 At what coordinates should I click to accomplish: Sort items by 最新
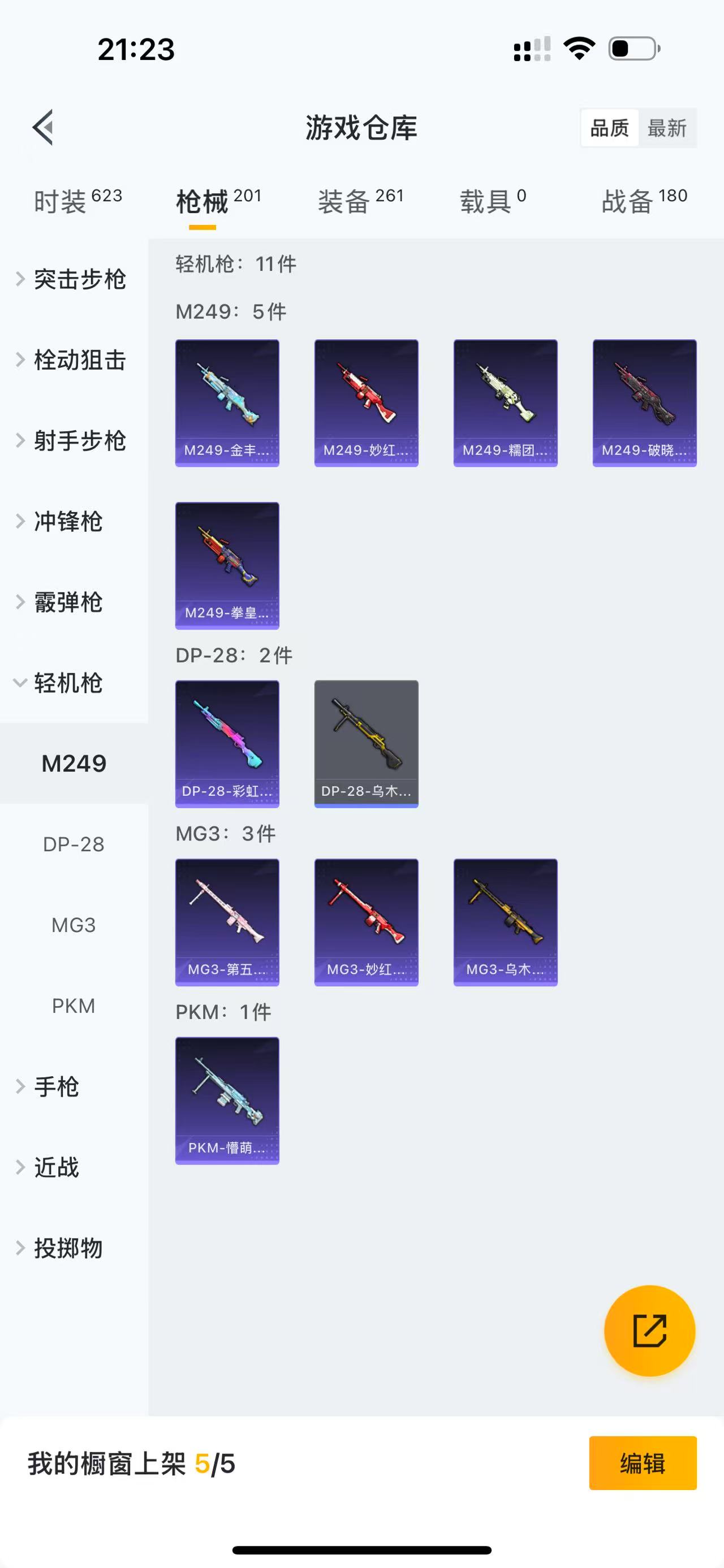[666, 128]
